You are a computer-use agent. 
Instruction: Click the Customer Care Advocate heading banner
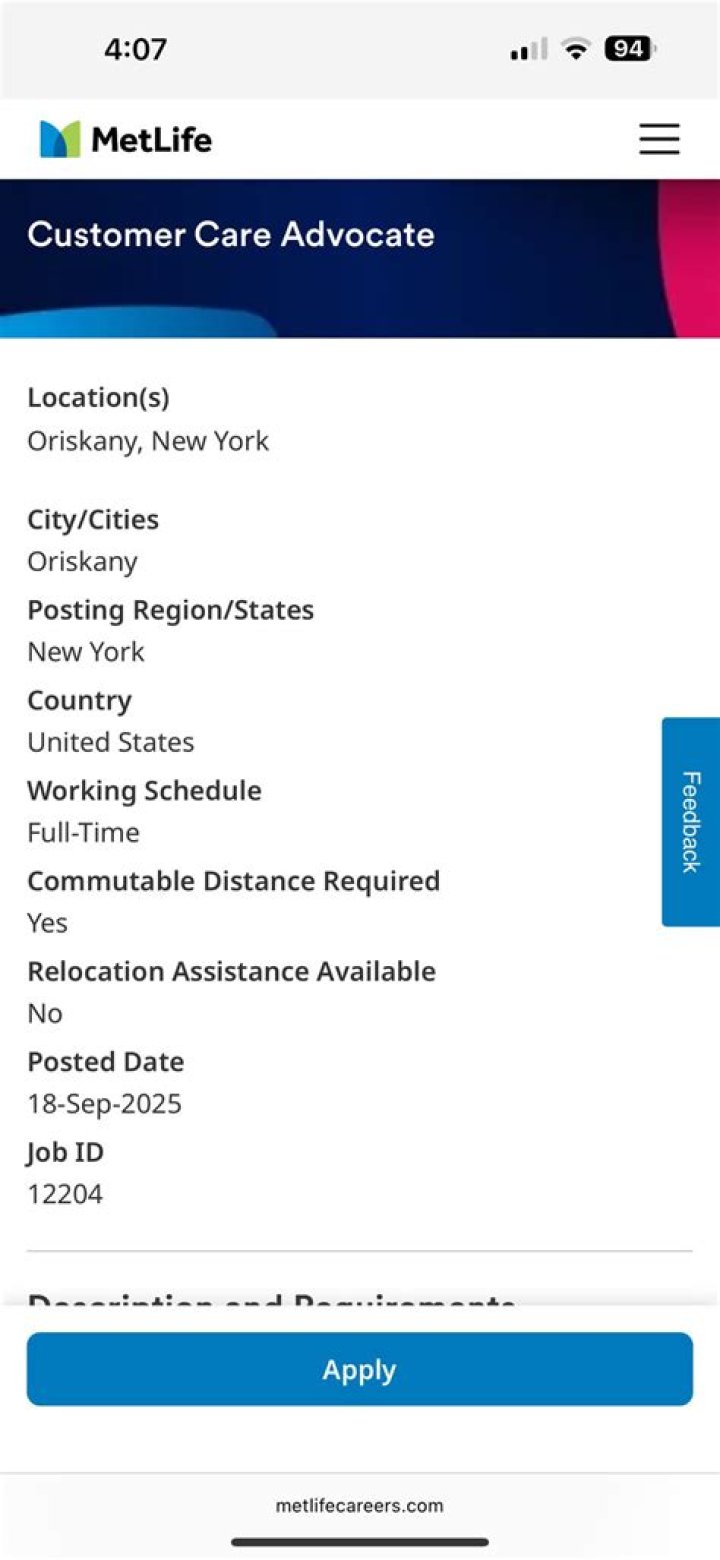point(232,235)
